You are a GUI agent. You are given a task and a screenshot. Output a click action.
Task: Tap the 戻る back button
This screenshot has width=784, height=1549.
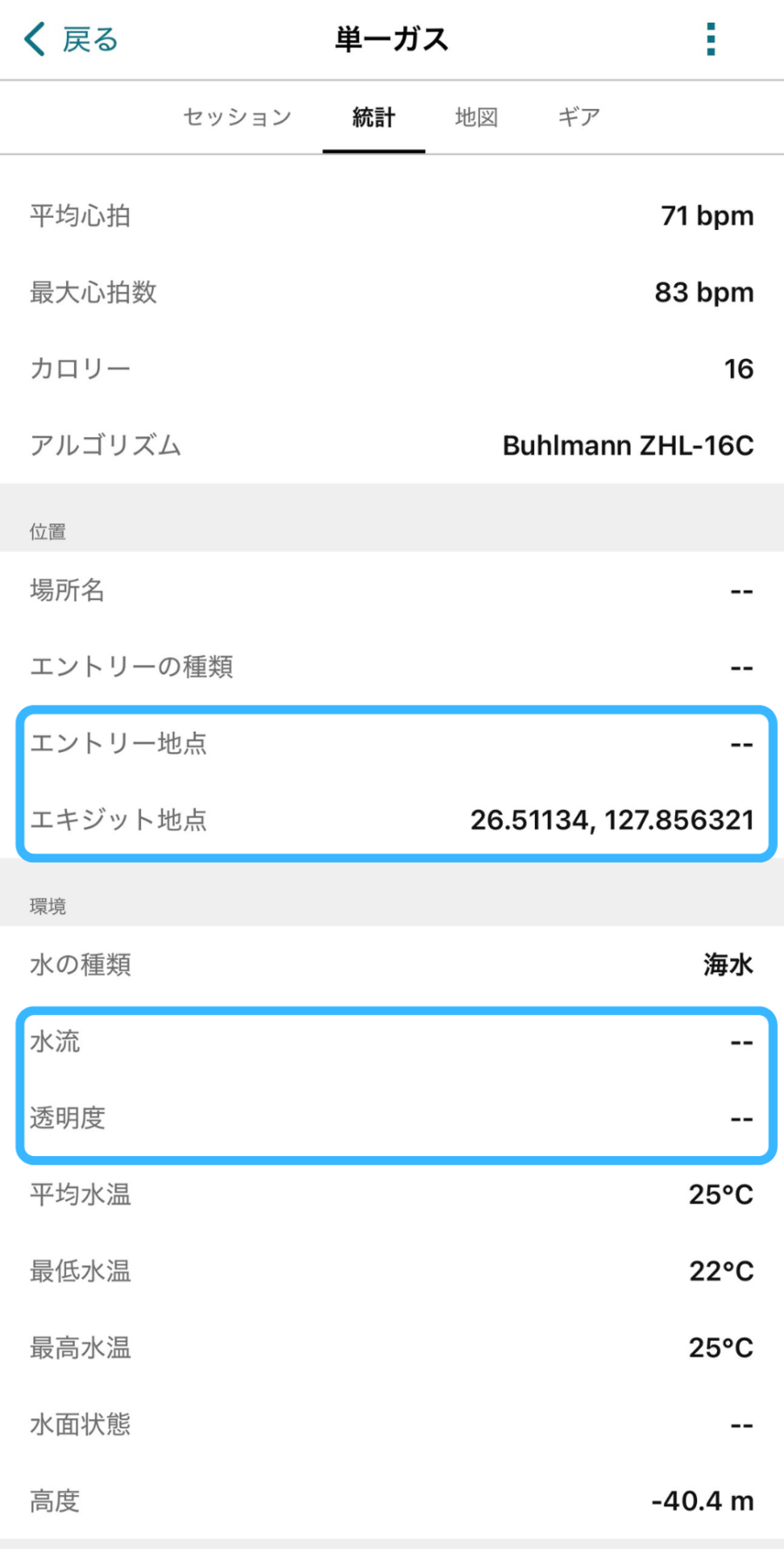(x=71, y=40)
